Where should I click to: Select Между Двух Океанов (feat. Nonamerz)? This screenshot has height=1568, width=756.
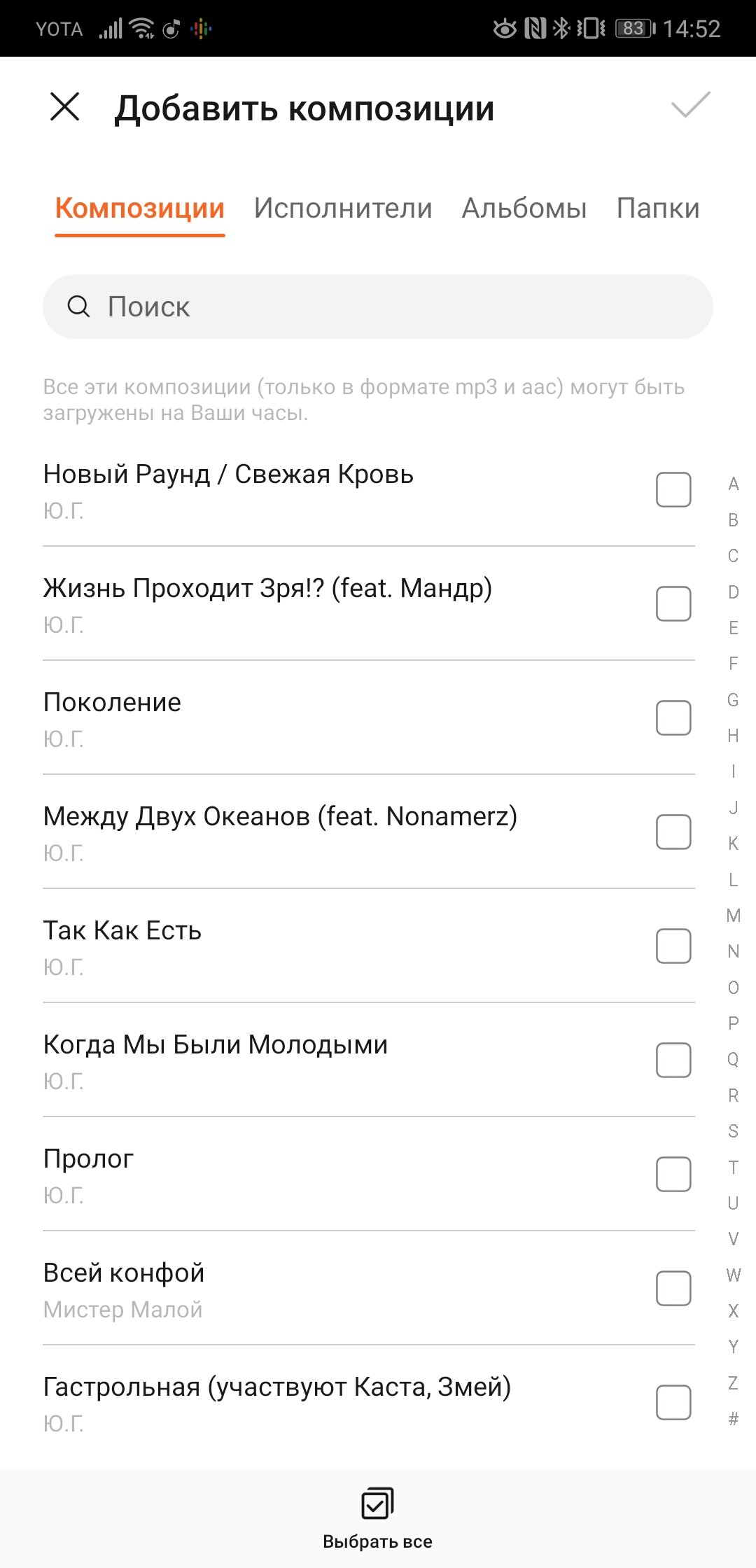(673, 832)
